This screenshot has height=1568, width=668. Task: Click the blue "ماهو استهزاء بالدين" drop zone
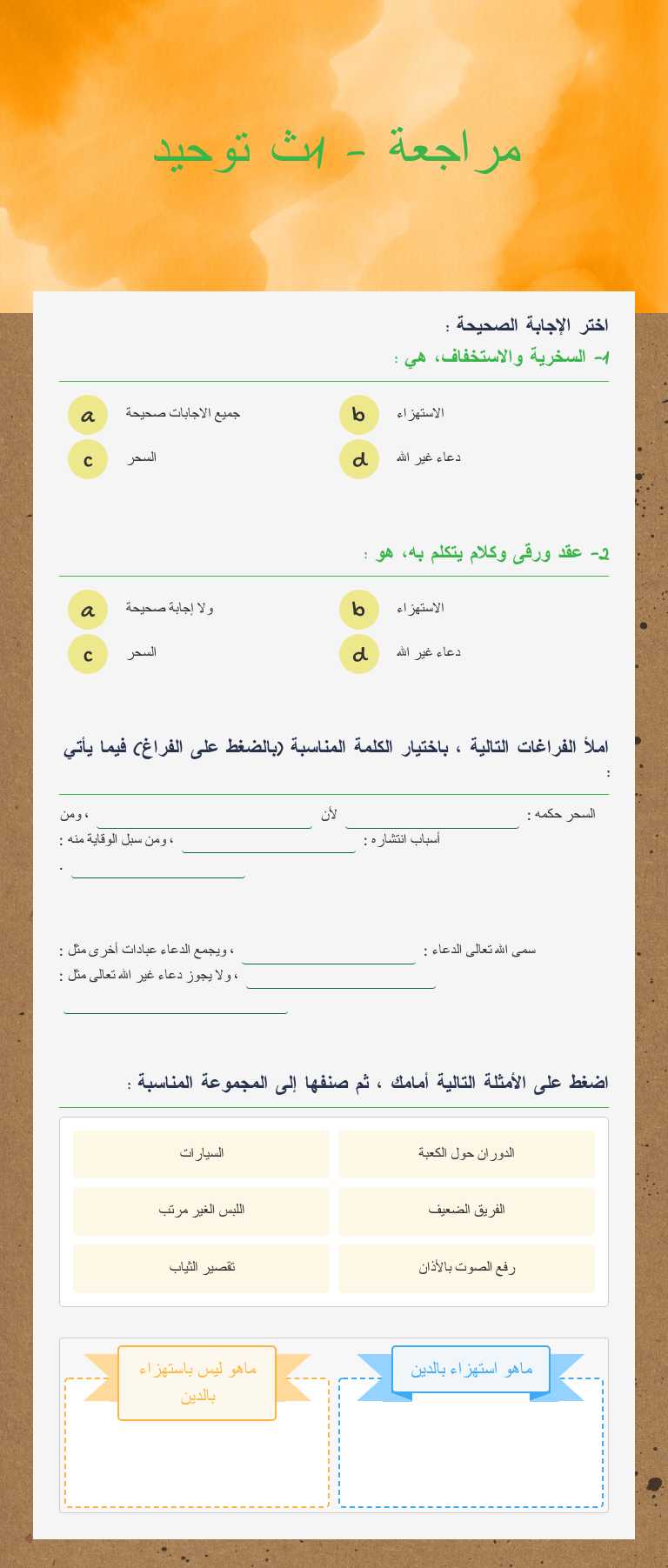pyautogui.click(x=471, y=1444)
